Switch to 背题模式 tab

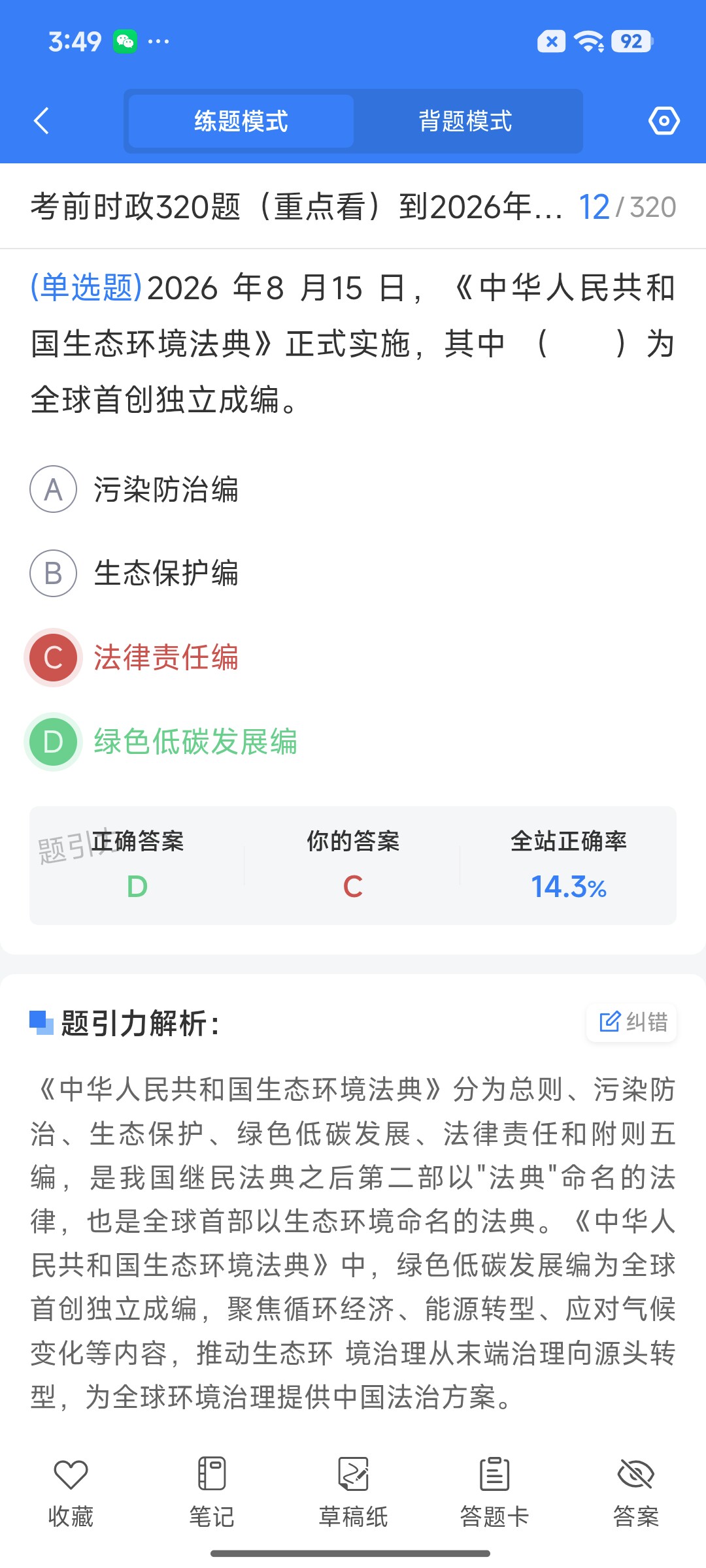click(x=465, y=122)
